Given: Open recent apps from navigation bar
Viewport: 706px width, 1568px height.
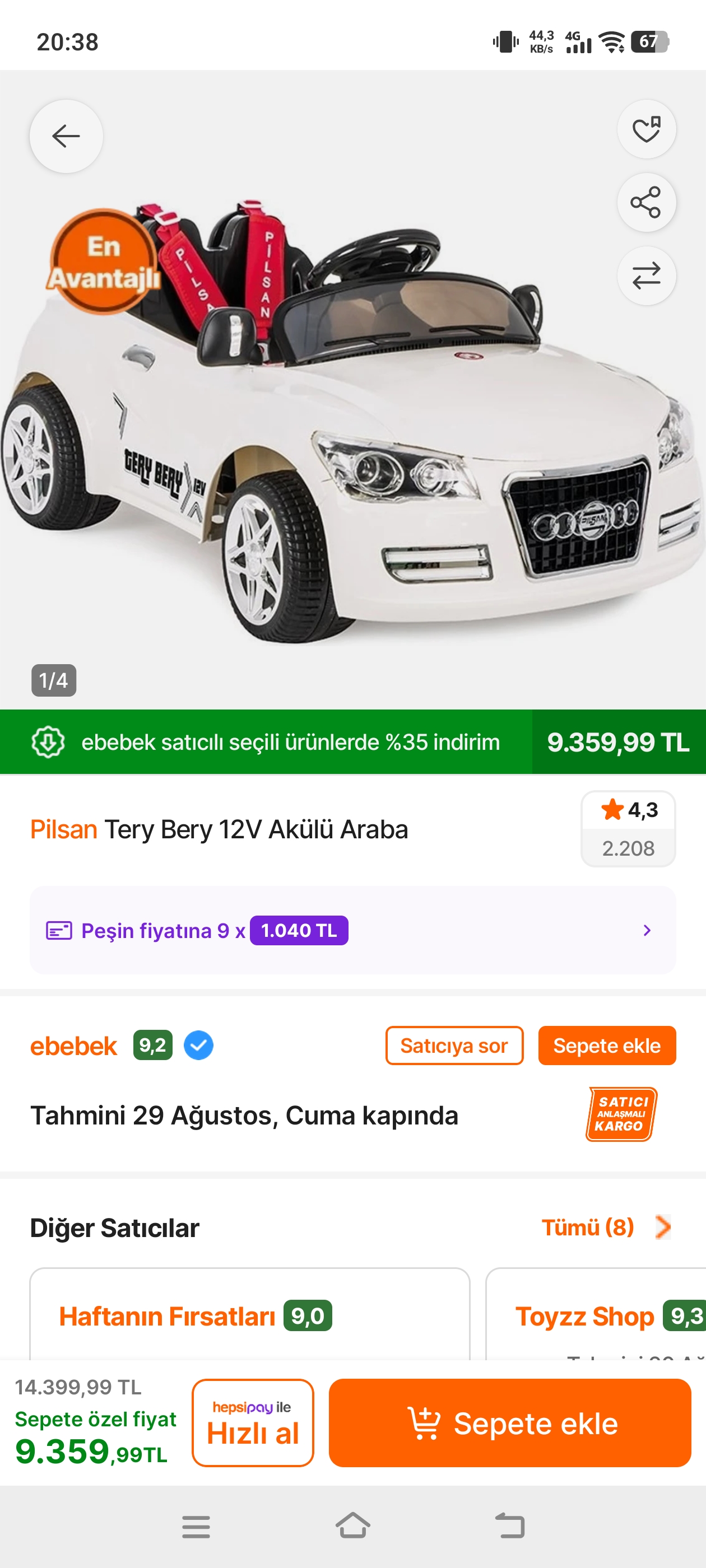Looking at the screenshot, I should [196, 1527].
